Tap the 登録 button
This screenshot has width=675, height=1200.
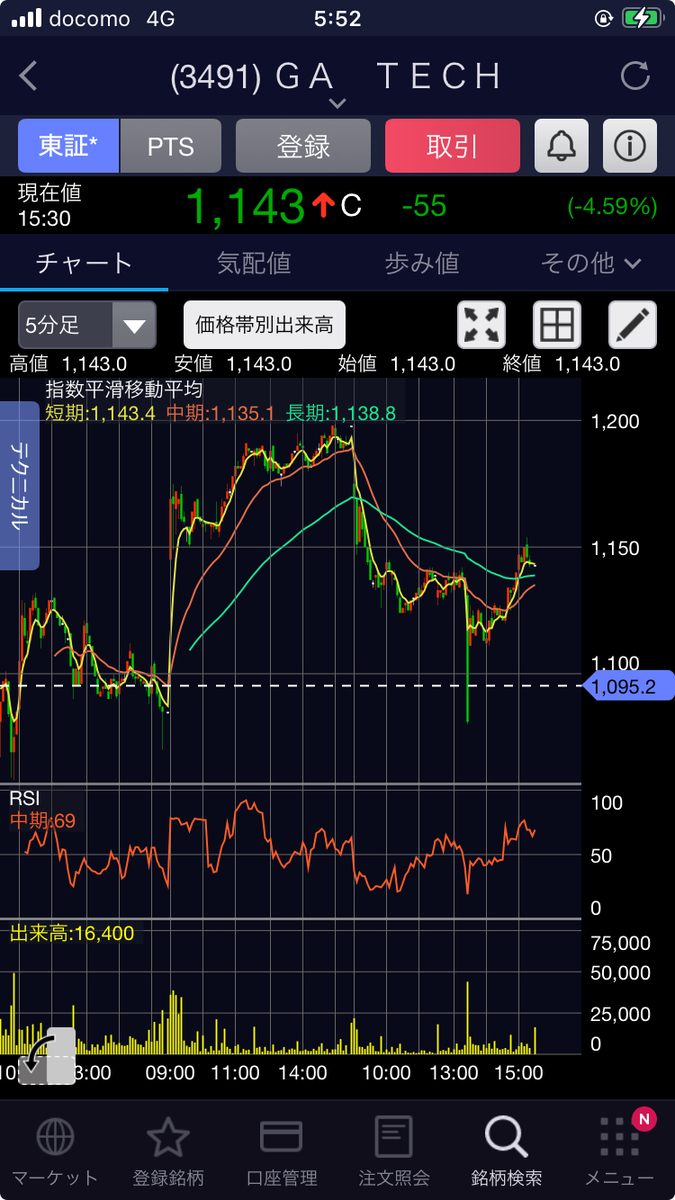pos(303,146)
